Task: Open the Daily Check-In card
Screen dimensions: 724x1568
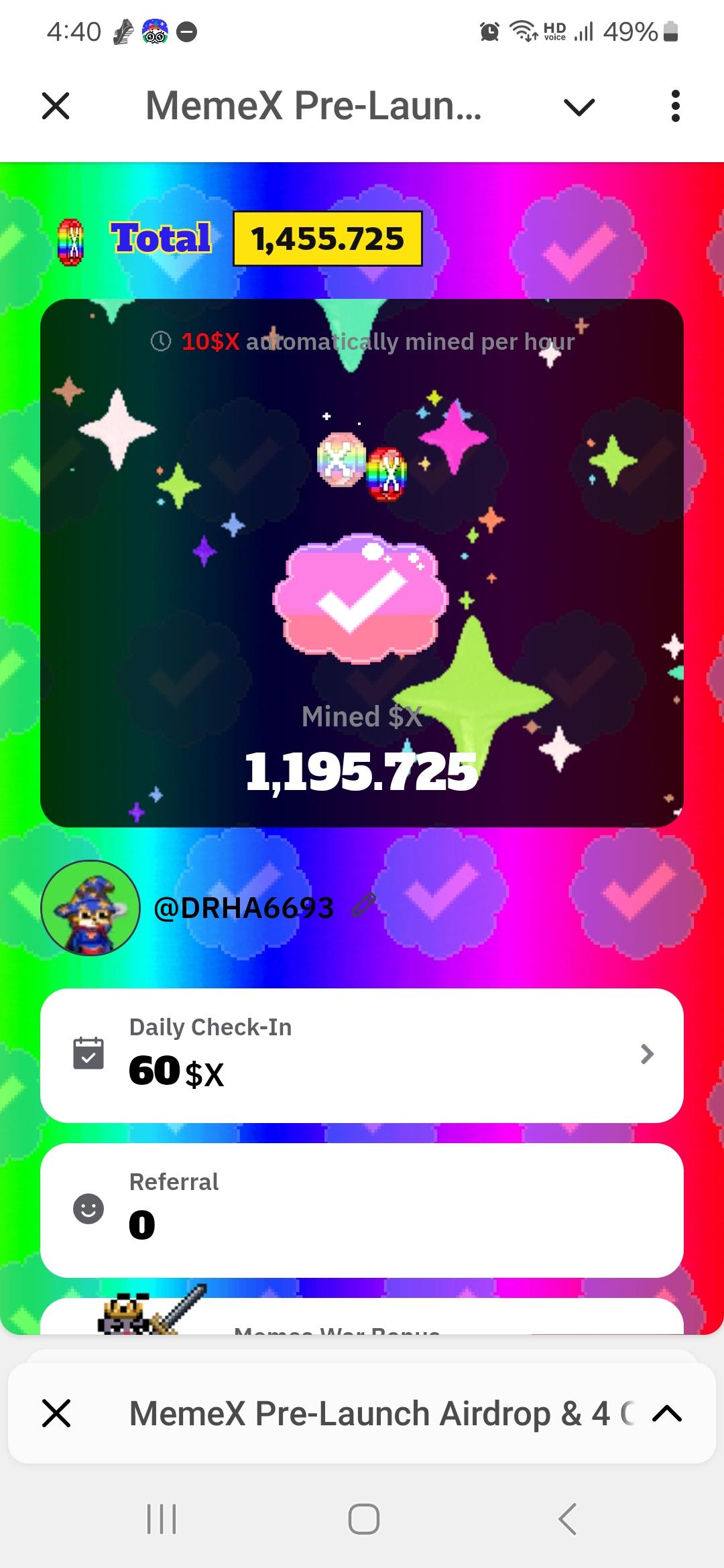Action: (362, 1055)
